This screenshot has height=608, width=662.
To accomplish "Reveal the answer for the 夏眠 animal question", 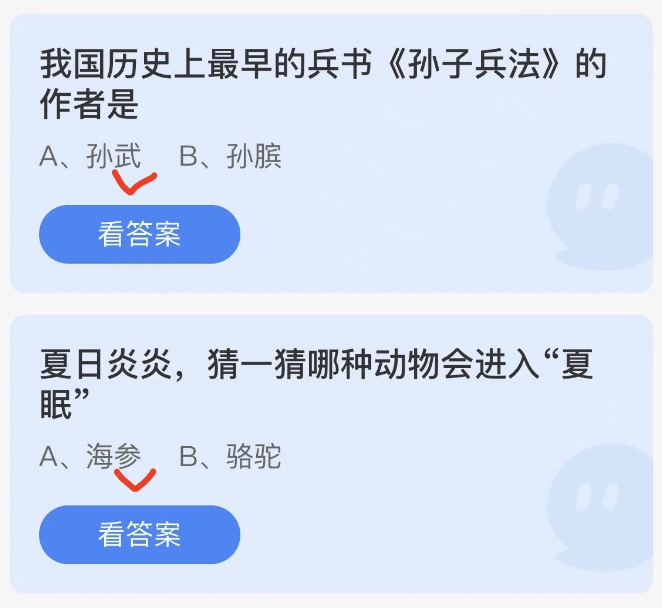I will pos(139,534).
